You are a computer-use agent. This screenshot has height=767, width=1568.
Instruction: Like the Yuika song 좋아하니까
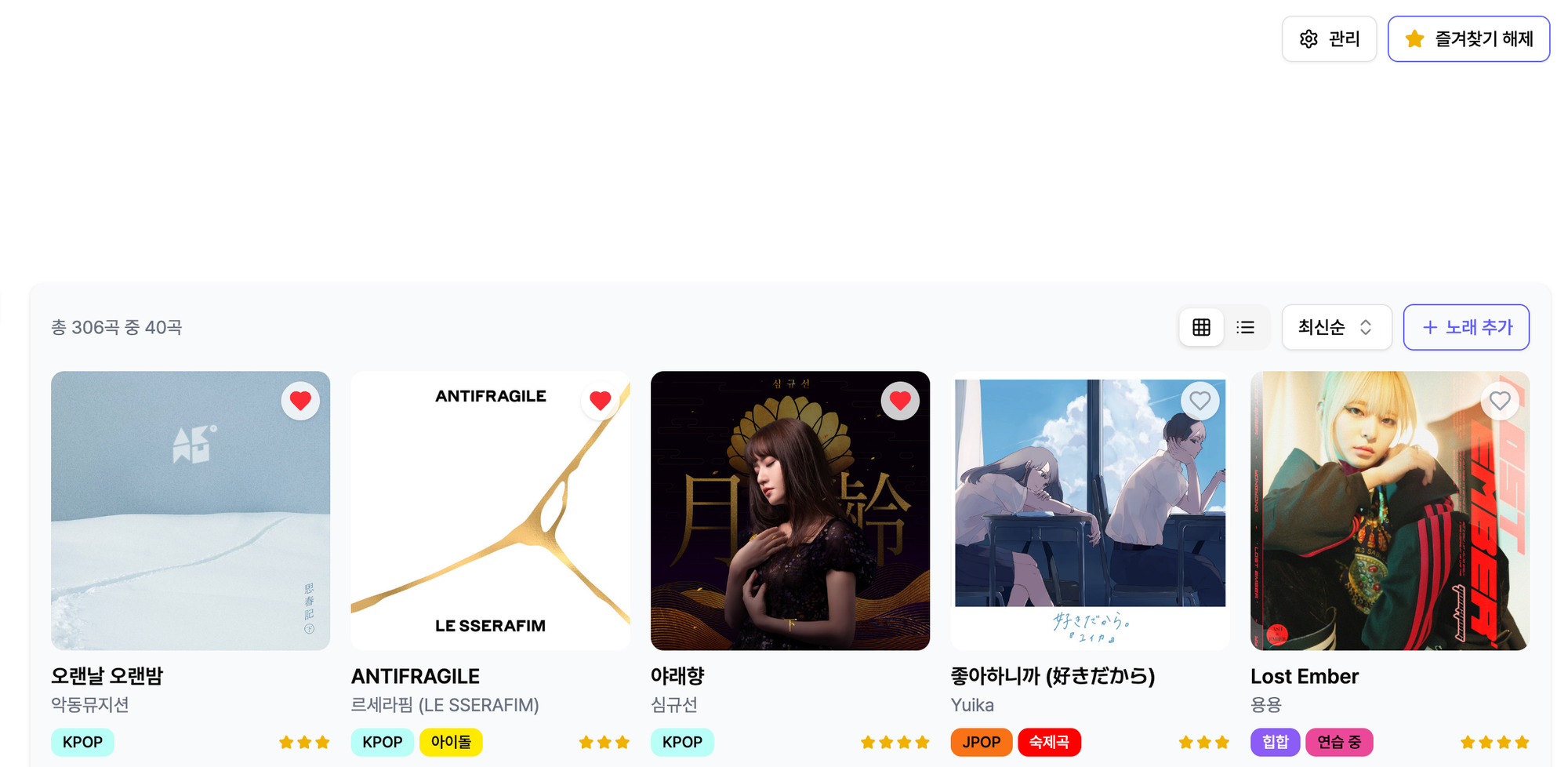(1200, 401)
